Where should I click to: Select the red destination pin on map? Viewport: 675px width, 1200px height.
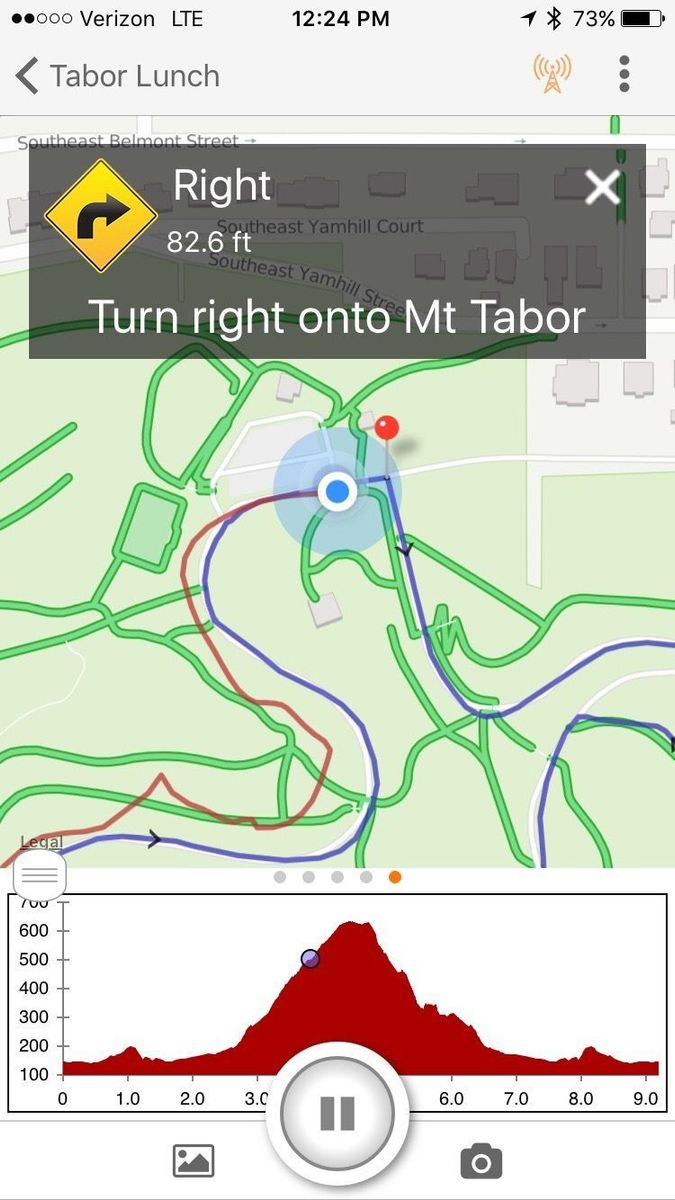click(x=387, y=430)
